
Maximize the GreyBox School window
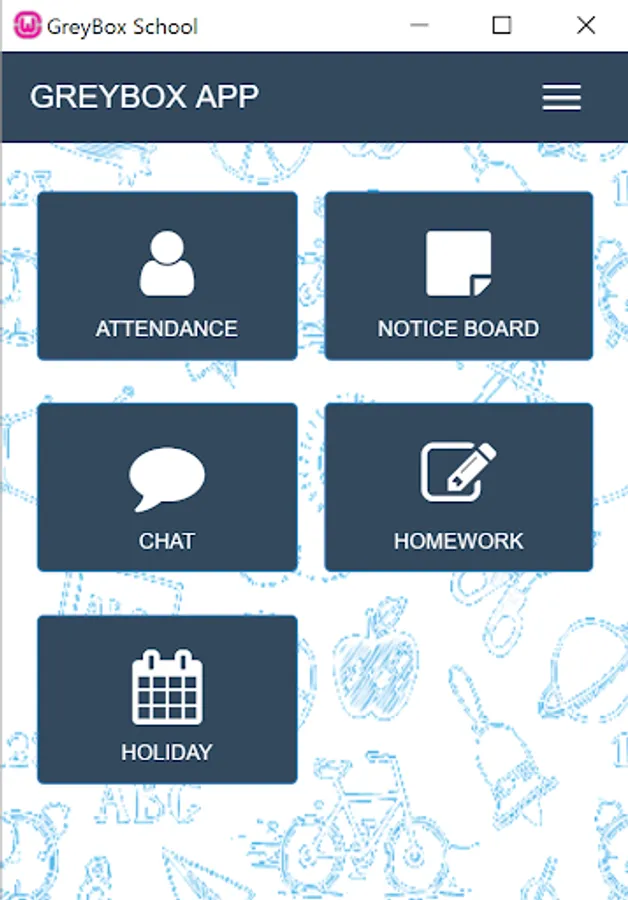(502, 26)
